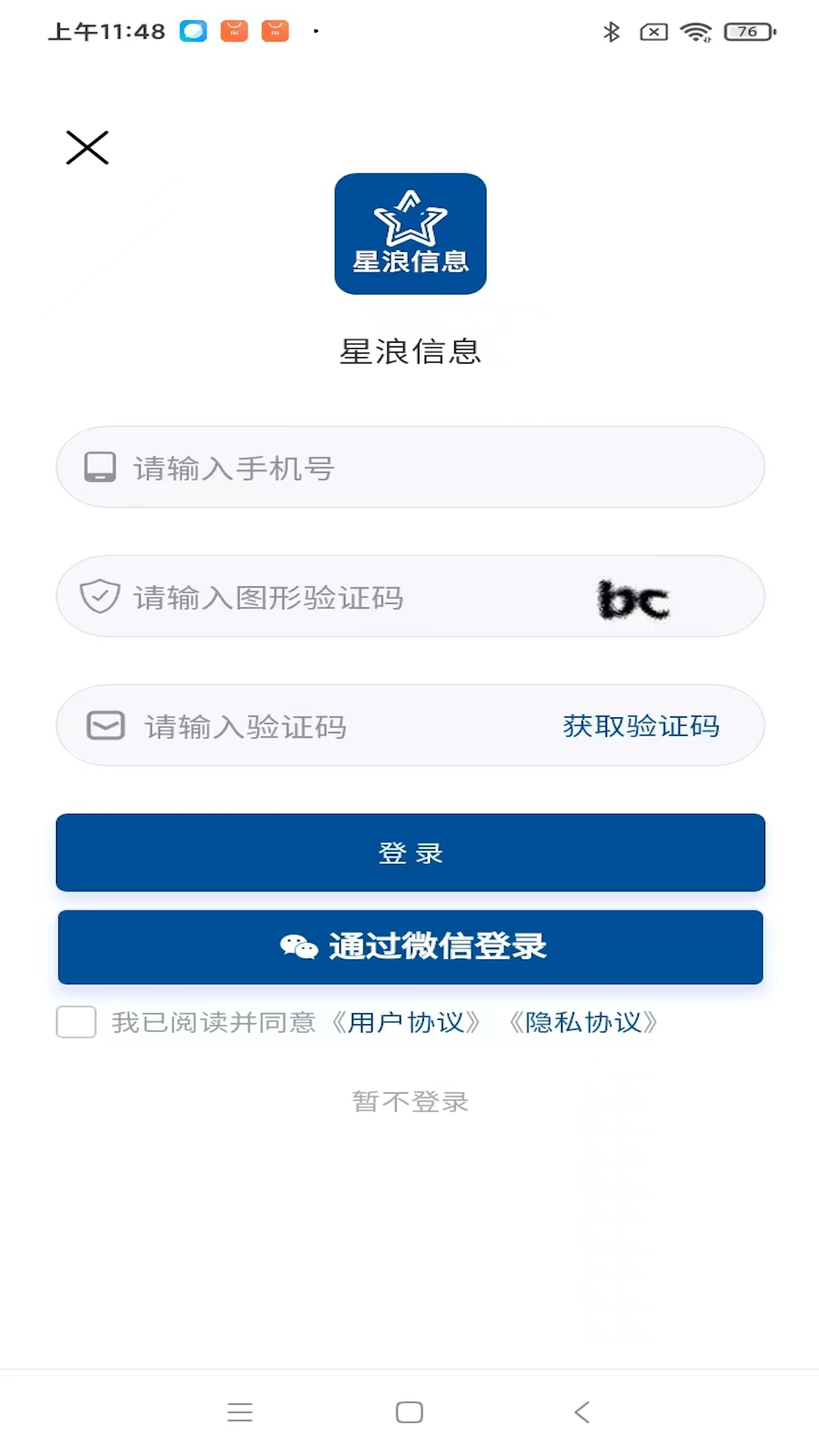The image size is (819, 1456).
Task: View the 隐私协议 privacy policy
Action: point(585,1021)
